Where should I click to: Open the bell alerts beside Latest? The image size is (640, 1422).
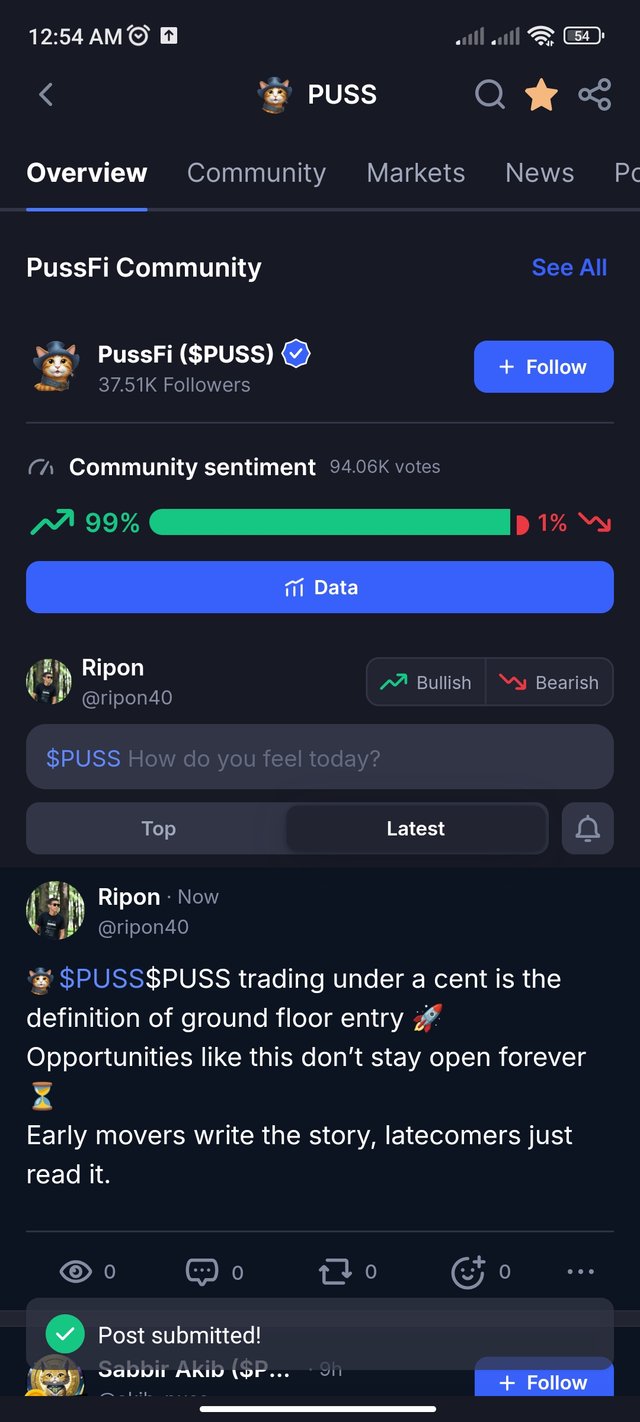pyautogui.click(x=588, y=828)
